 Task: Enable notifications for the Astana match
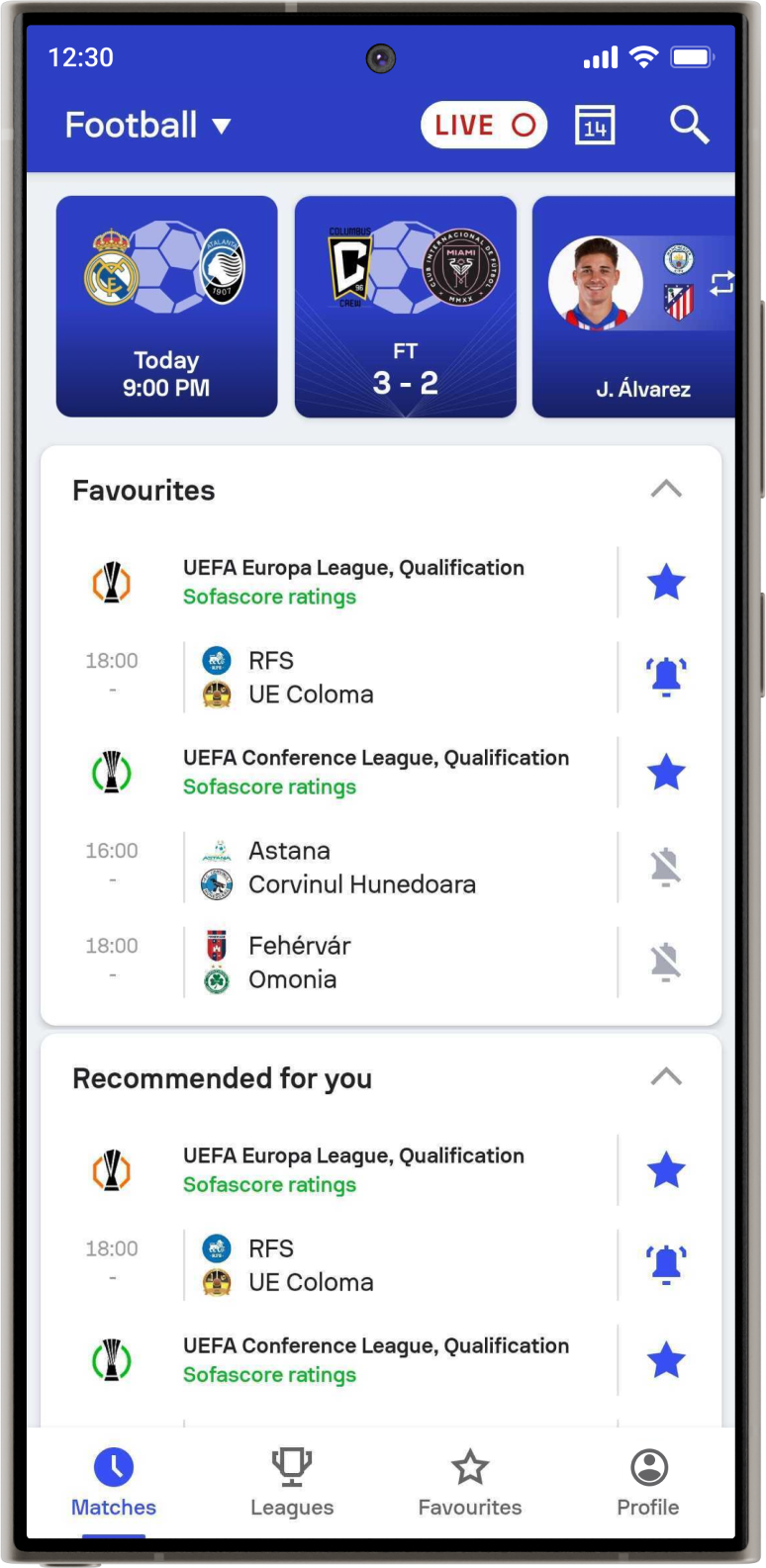(x=666, y=868)
